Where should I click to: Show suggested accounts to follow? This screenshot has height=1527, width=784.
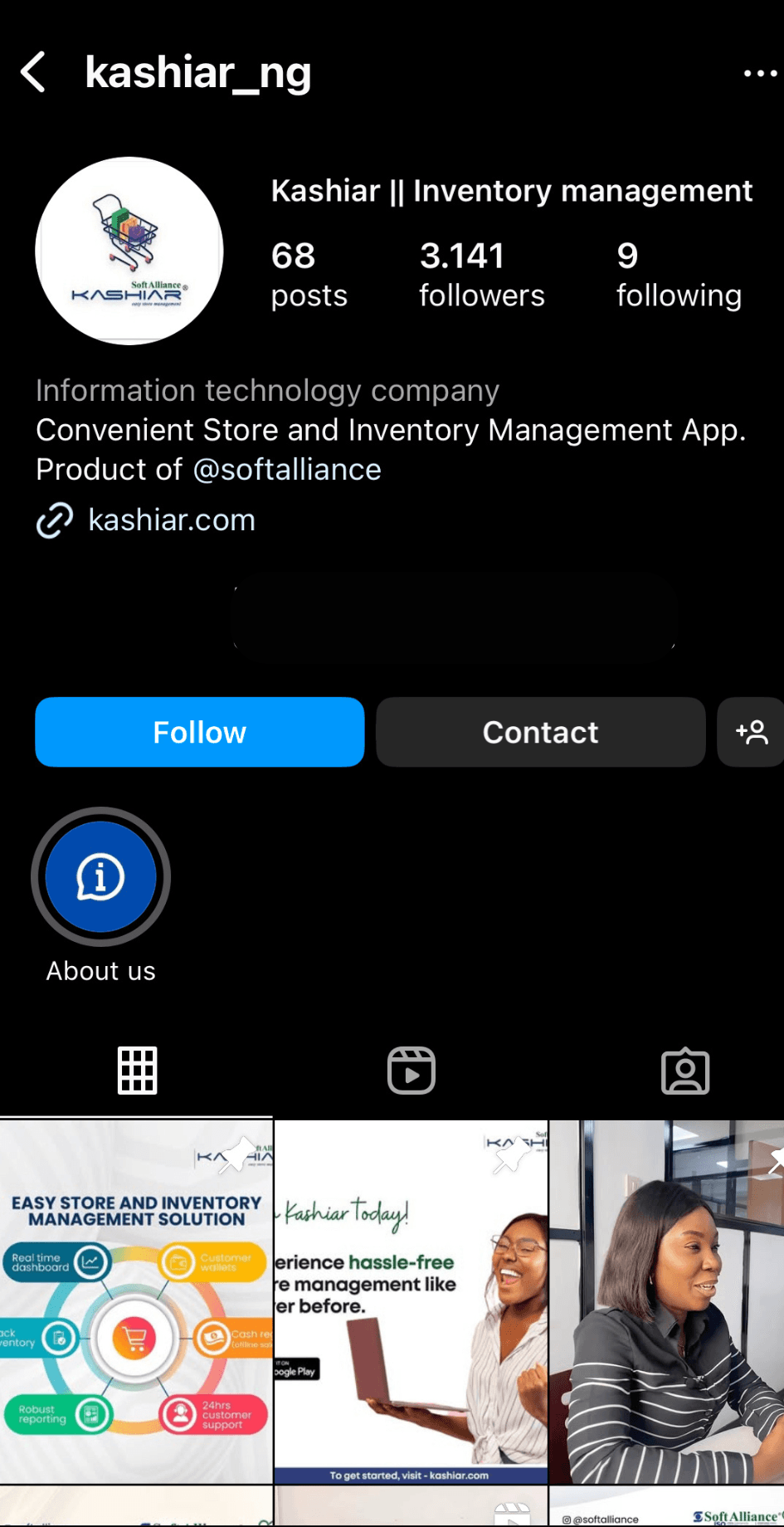click(751, 732)
